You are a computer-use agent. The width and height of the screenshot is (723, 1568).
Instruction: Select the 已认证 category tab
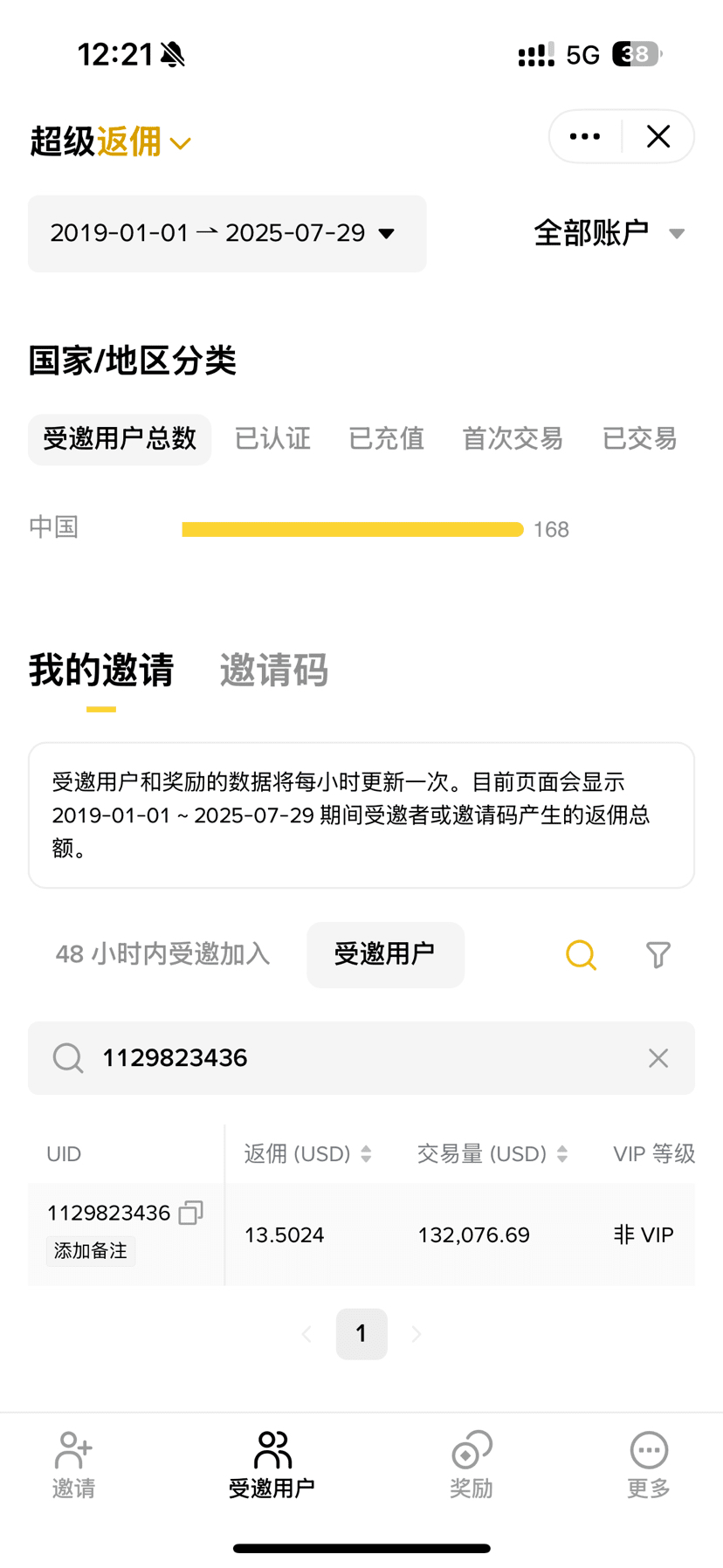pyautogui.click(x=272, y=439)
